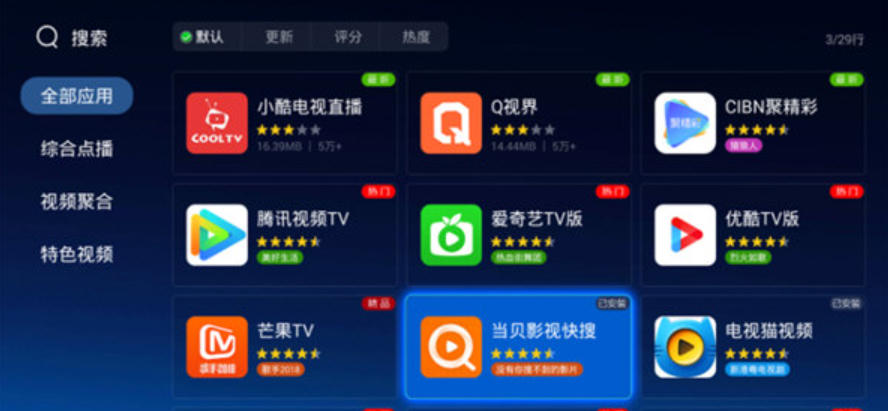Sort apps by 评分
The height and width of the screenshot is (411, 888).
click(348, 37)
